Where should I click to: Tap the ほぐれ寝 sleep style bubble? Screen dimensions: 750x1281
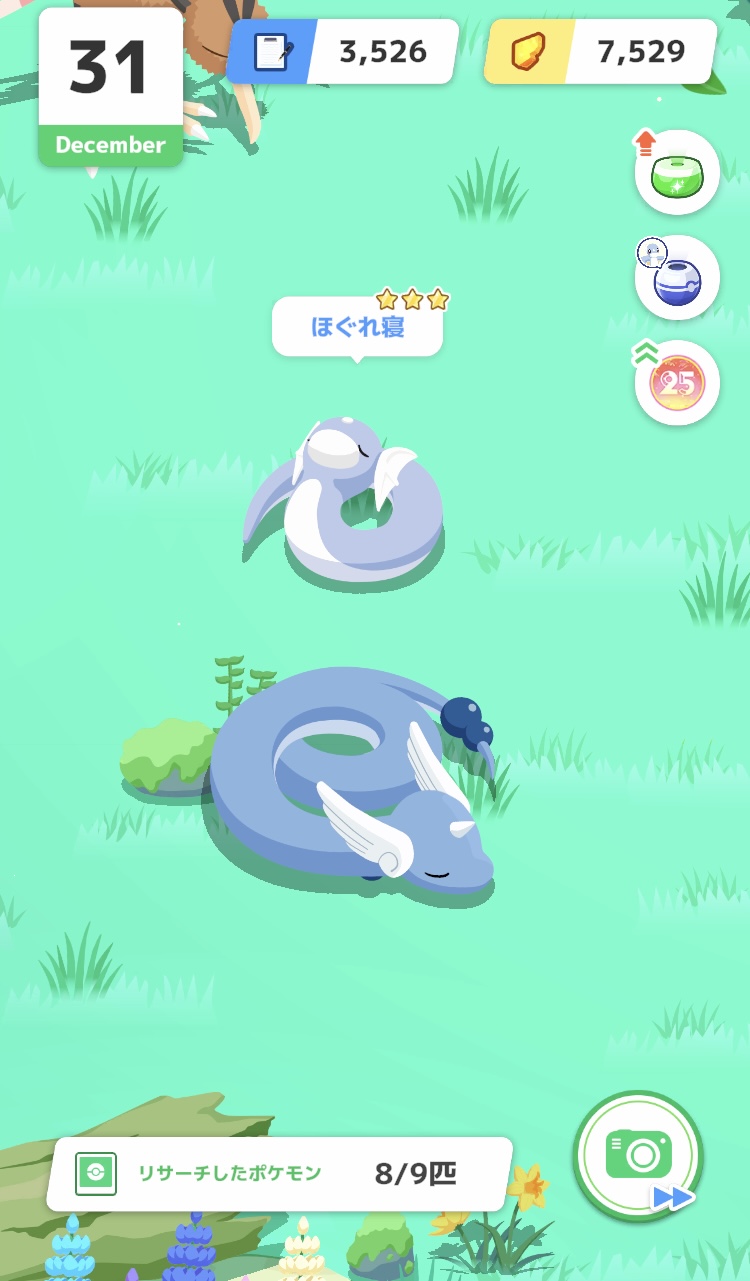[357, 327]
